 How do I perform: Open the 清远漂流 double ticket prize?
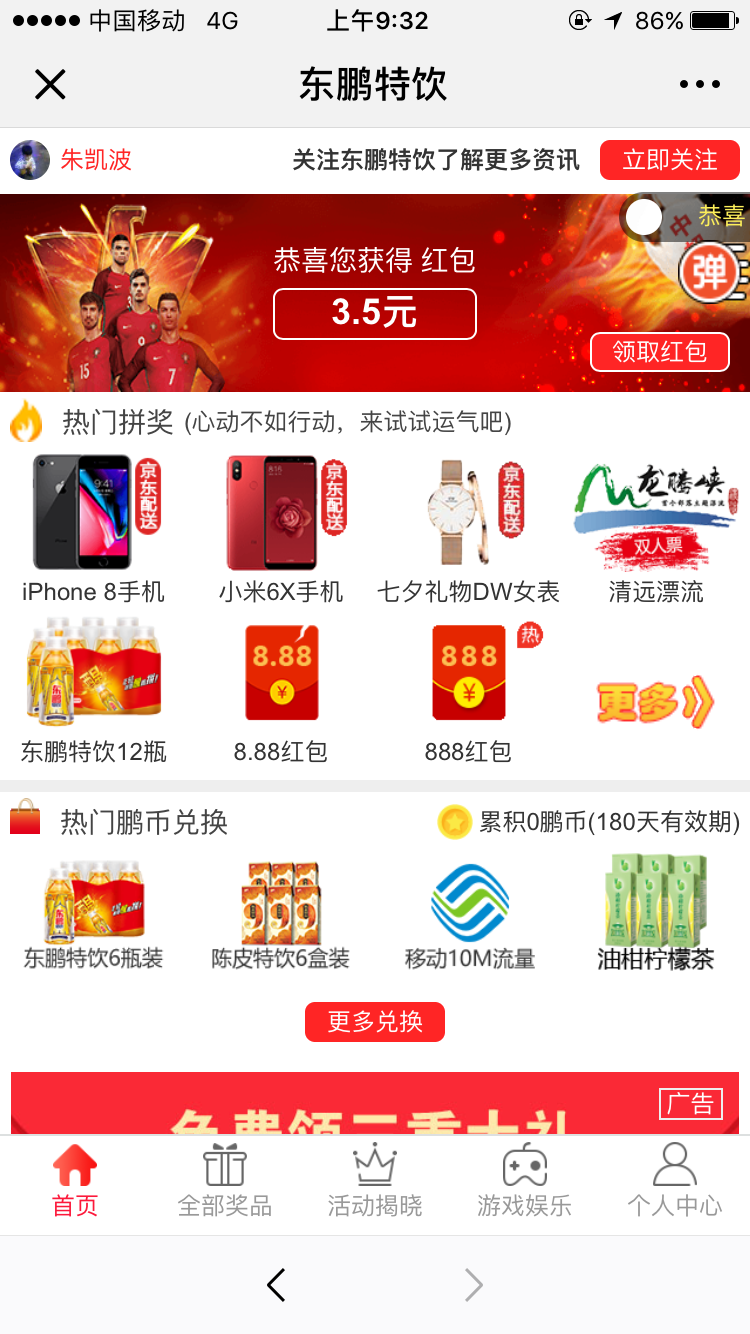click(656, 529)
